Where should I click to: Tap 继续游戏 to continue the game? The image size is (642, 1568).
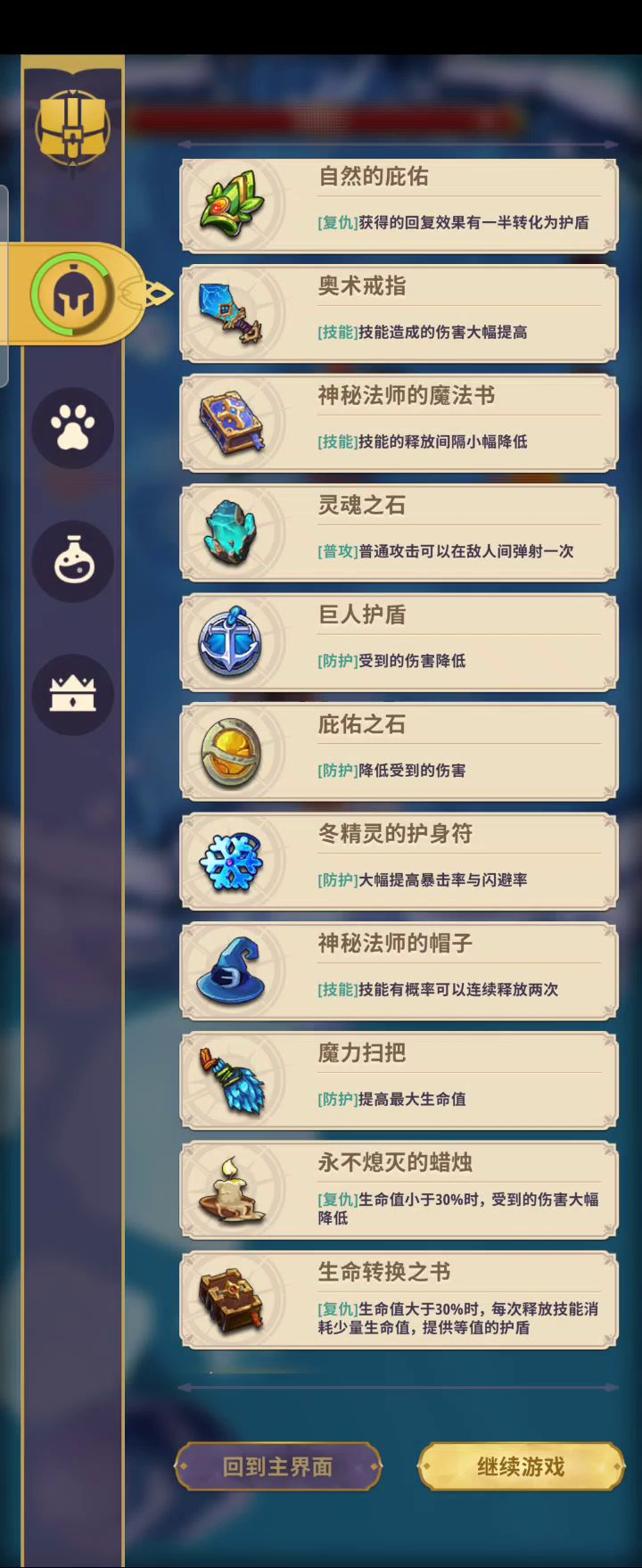point(521,1466)
